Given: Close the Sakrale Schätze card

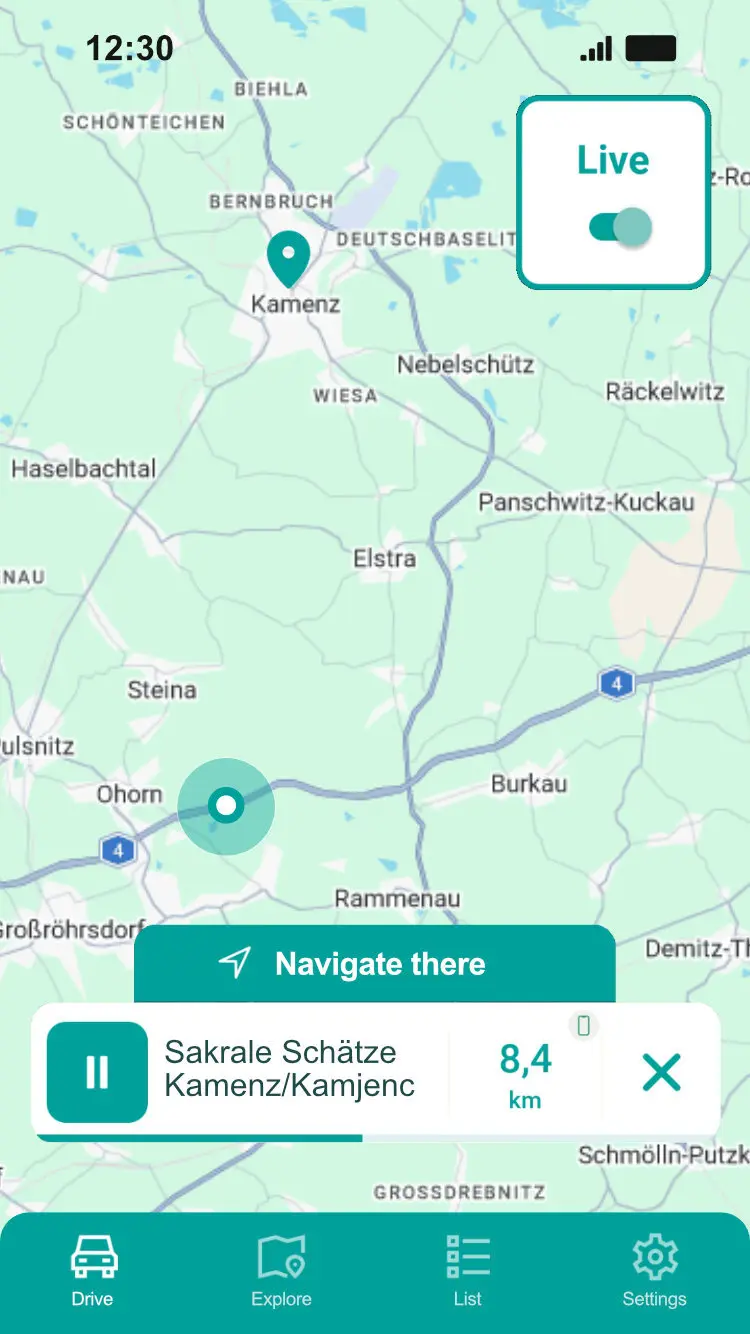Looking at the screenshot, I should [661, 1073].
